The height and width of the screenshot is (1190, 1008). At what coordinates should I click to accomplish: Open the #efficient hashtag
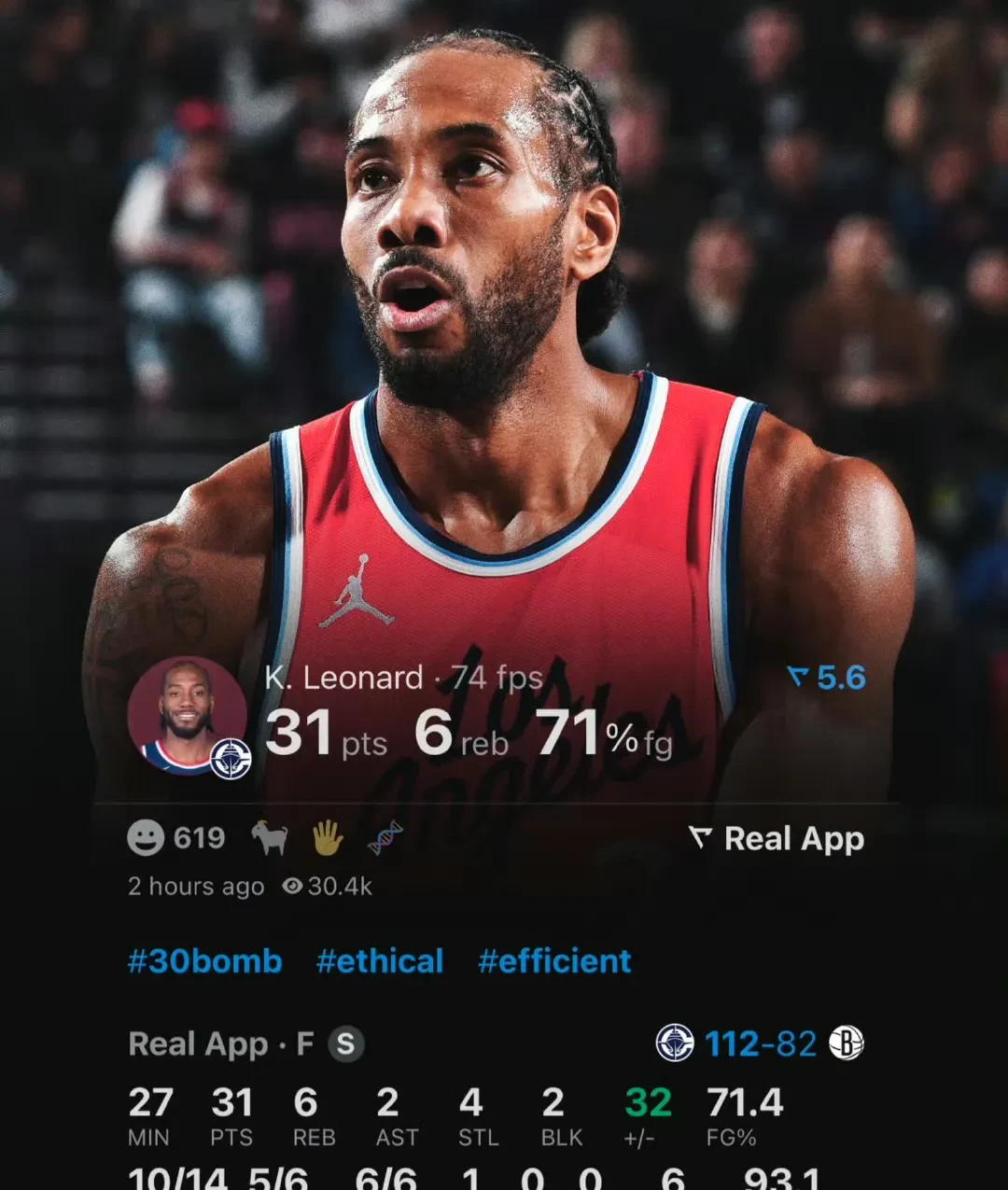tap(554, 961)
